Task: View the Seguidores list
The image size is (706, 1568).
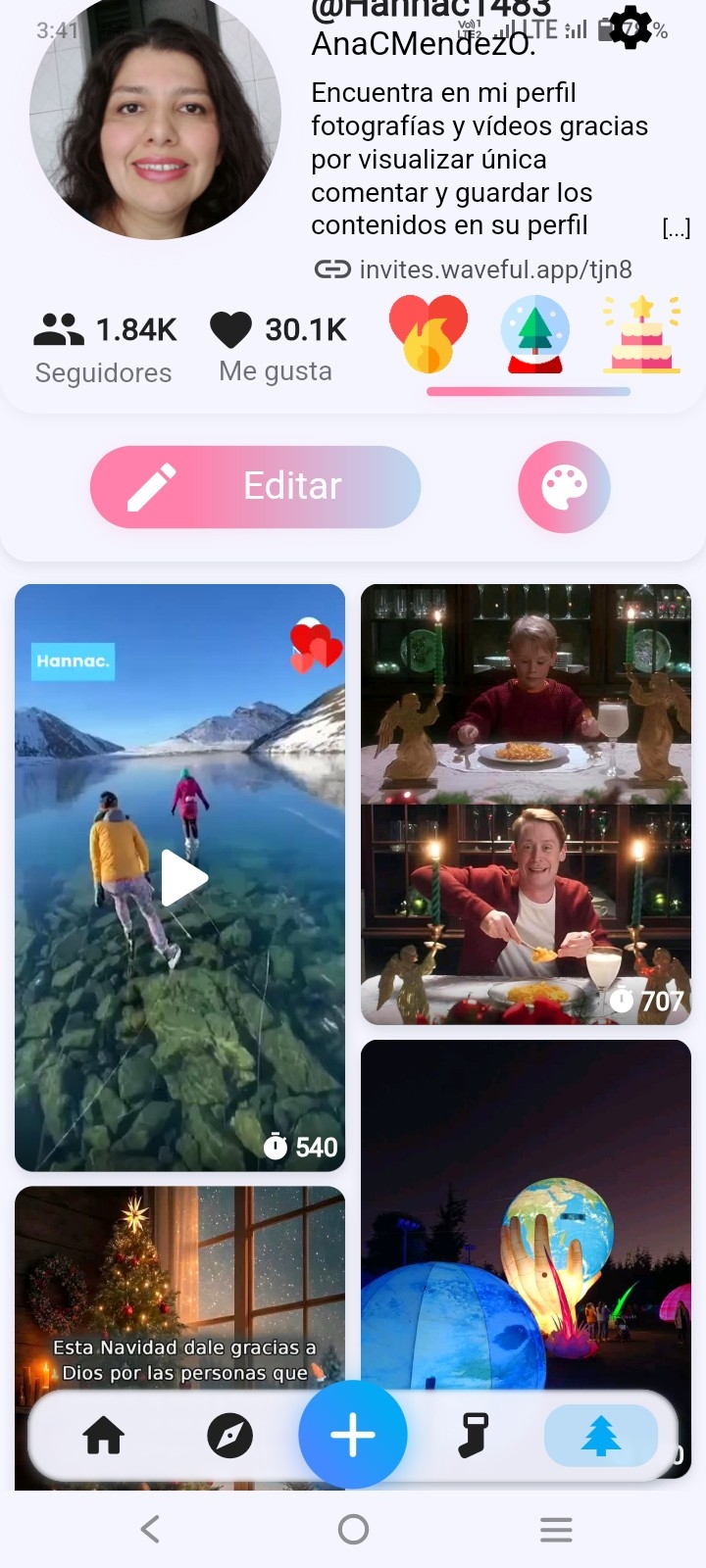Action: [x=105, y=348]
